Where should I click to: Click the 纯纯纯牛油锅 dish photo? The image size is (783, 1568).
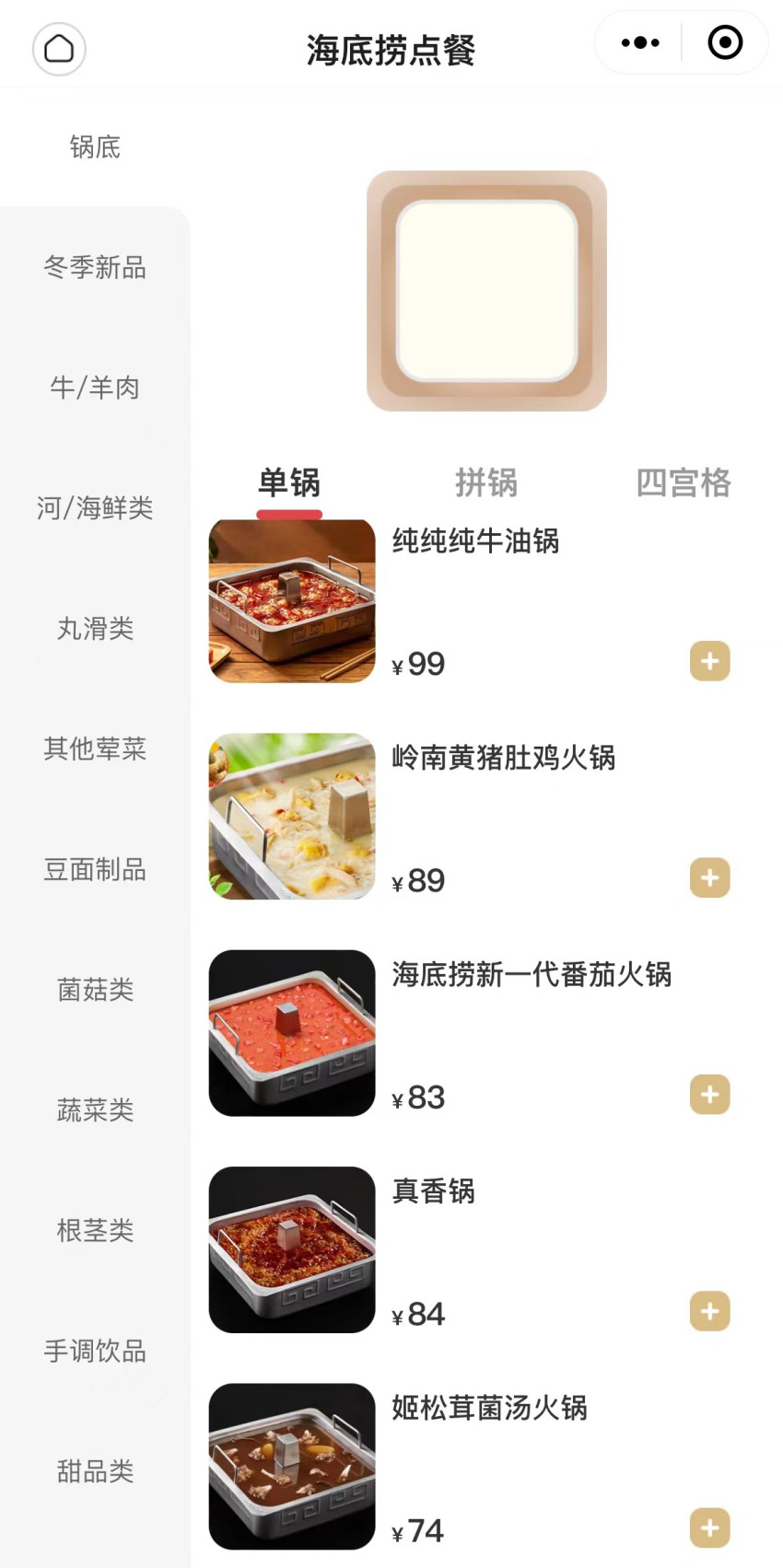click(x=291, y=602)
